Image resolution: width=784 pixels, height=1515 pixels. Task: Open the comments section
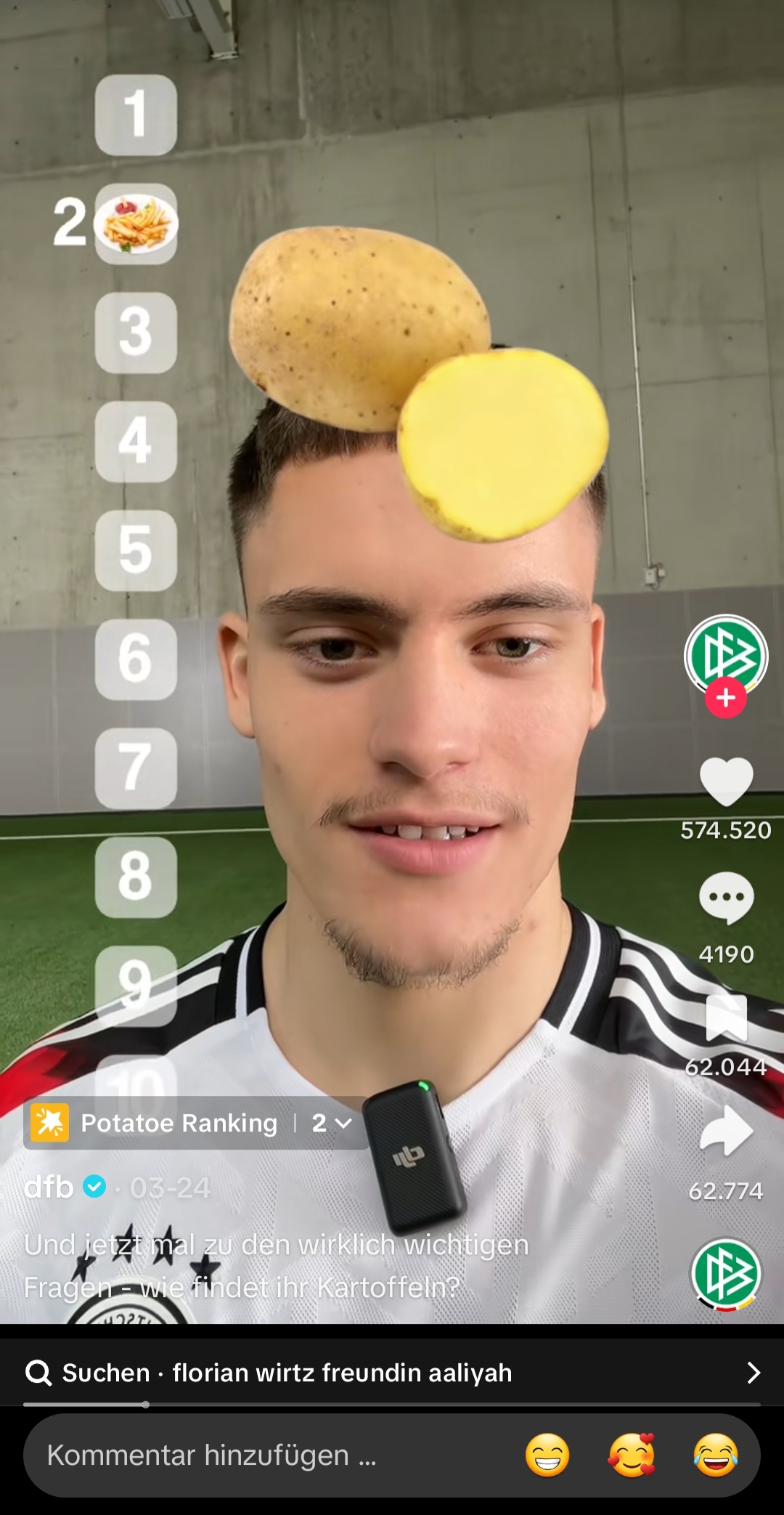tap(726, 898)
